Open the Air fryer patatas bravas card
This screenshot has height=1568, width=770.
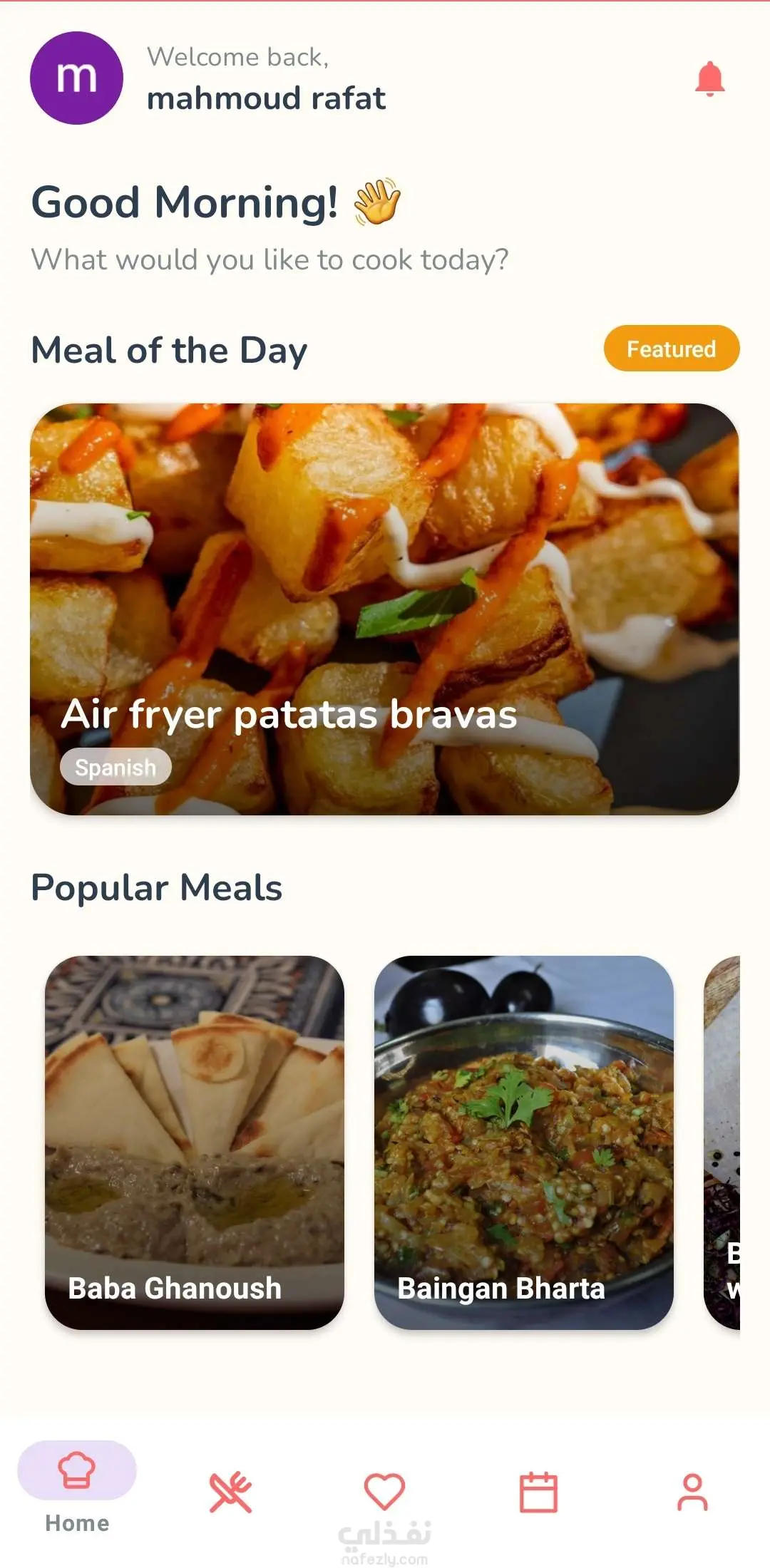tap(384, 609)
